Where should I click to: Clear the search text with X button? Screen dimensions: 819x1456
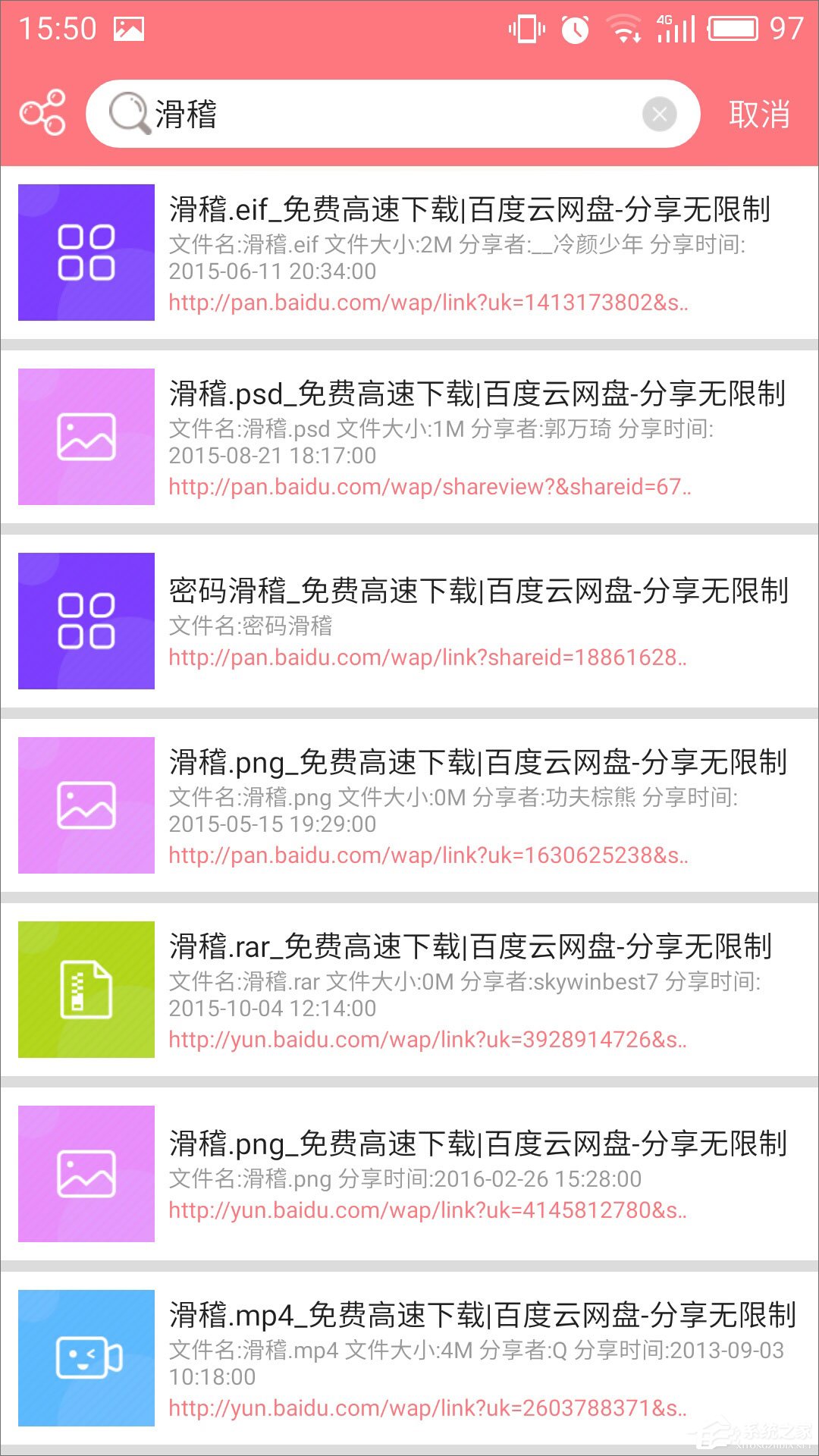pos(659,115)
